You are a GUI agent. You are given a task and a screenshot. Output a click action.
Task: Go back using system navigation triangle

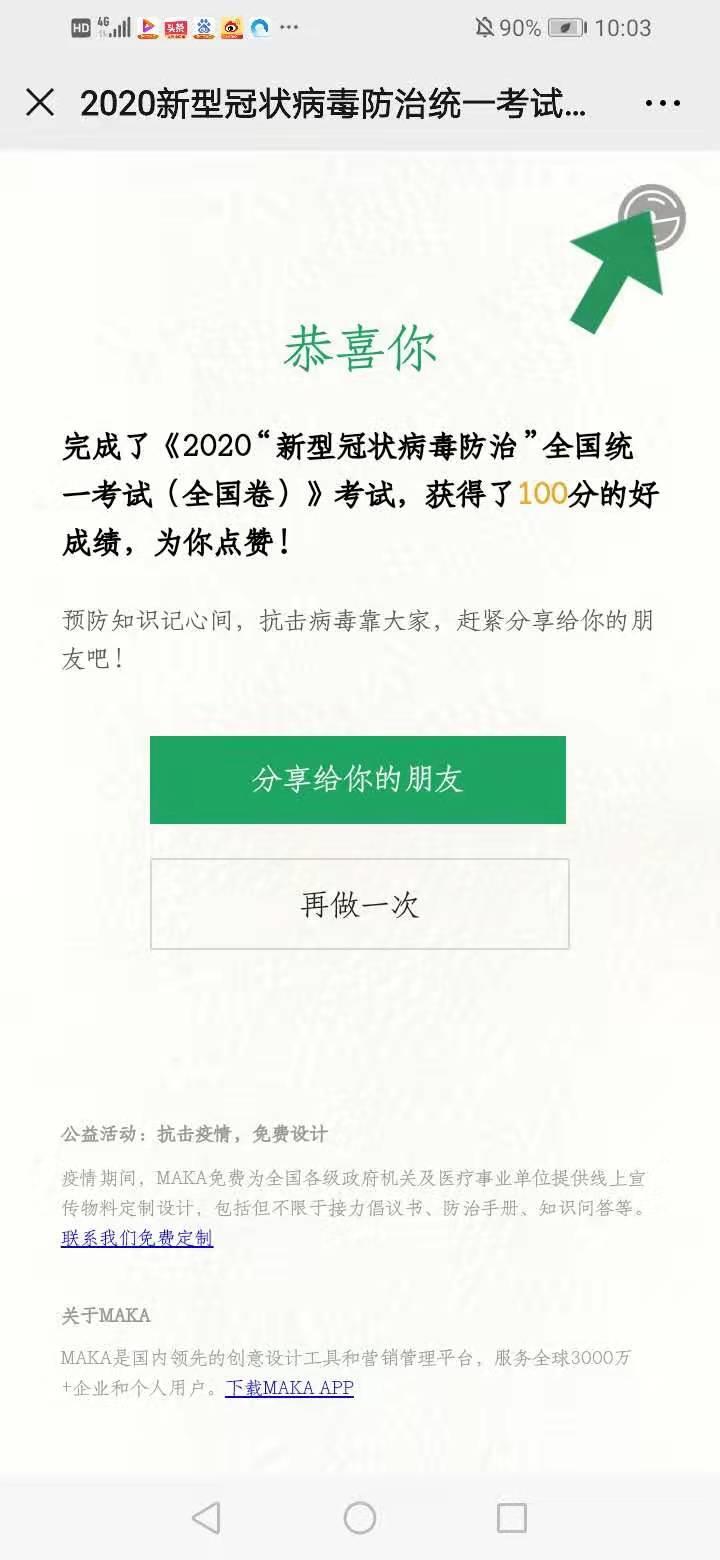tap(207, 1518)
